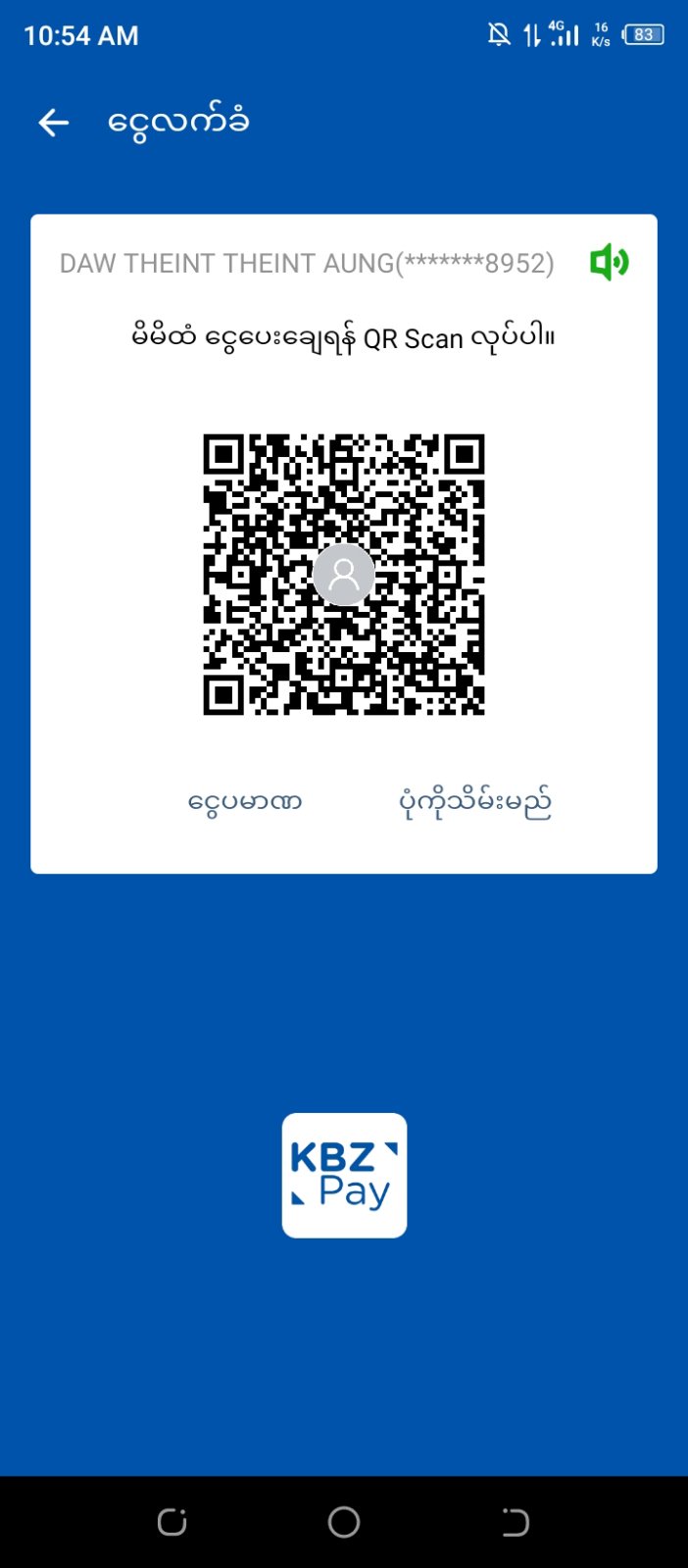Viewport: 688px width, 1568px height.
Task: Go back from the receive money screen
Action: pos(54,123)
